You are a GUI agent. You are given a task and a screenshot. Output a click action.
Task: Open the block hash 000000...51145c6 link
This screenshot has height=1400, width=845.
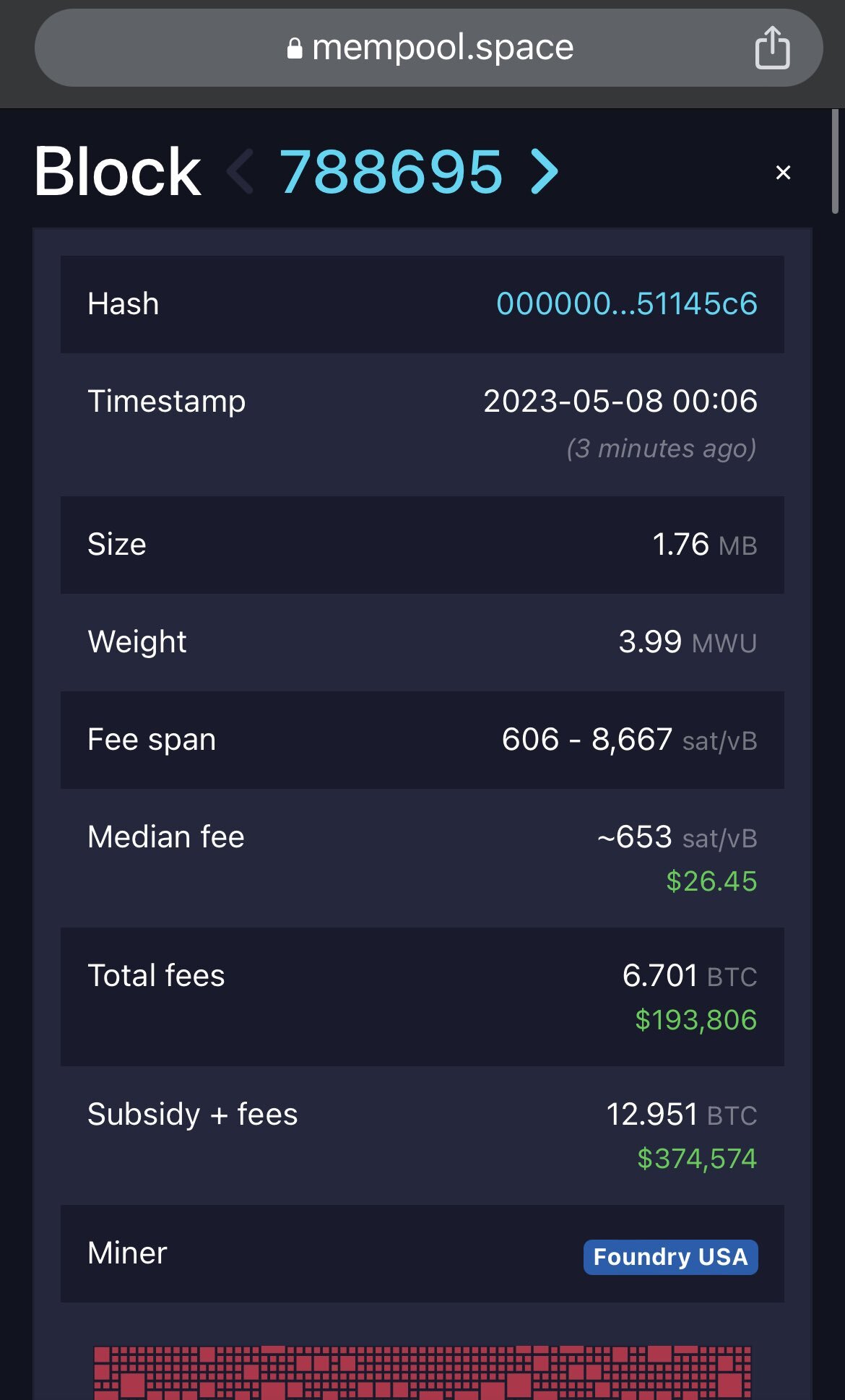pyautogui.click(x=626, y=304)
